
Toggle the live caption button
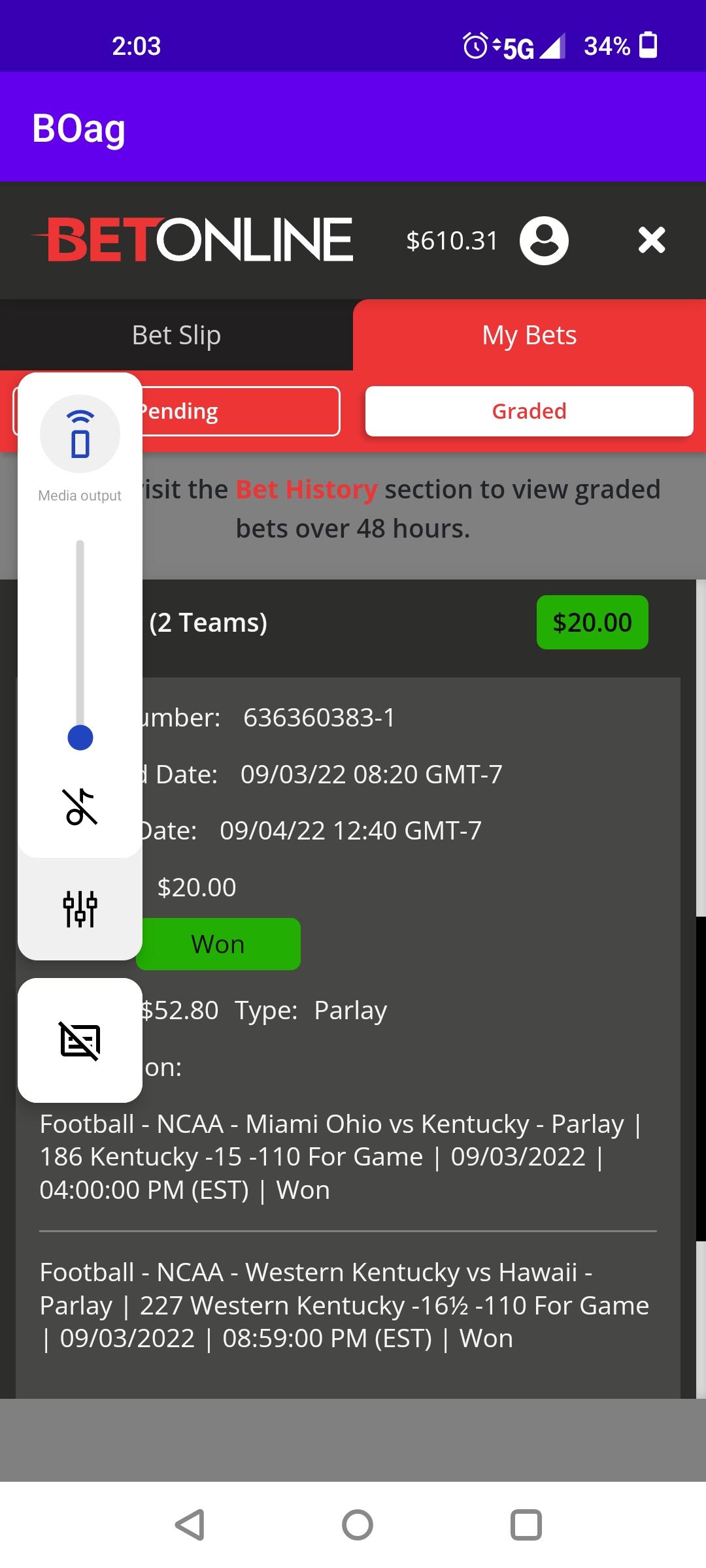pos(80,1040)
